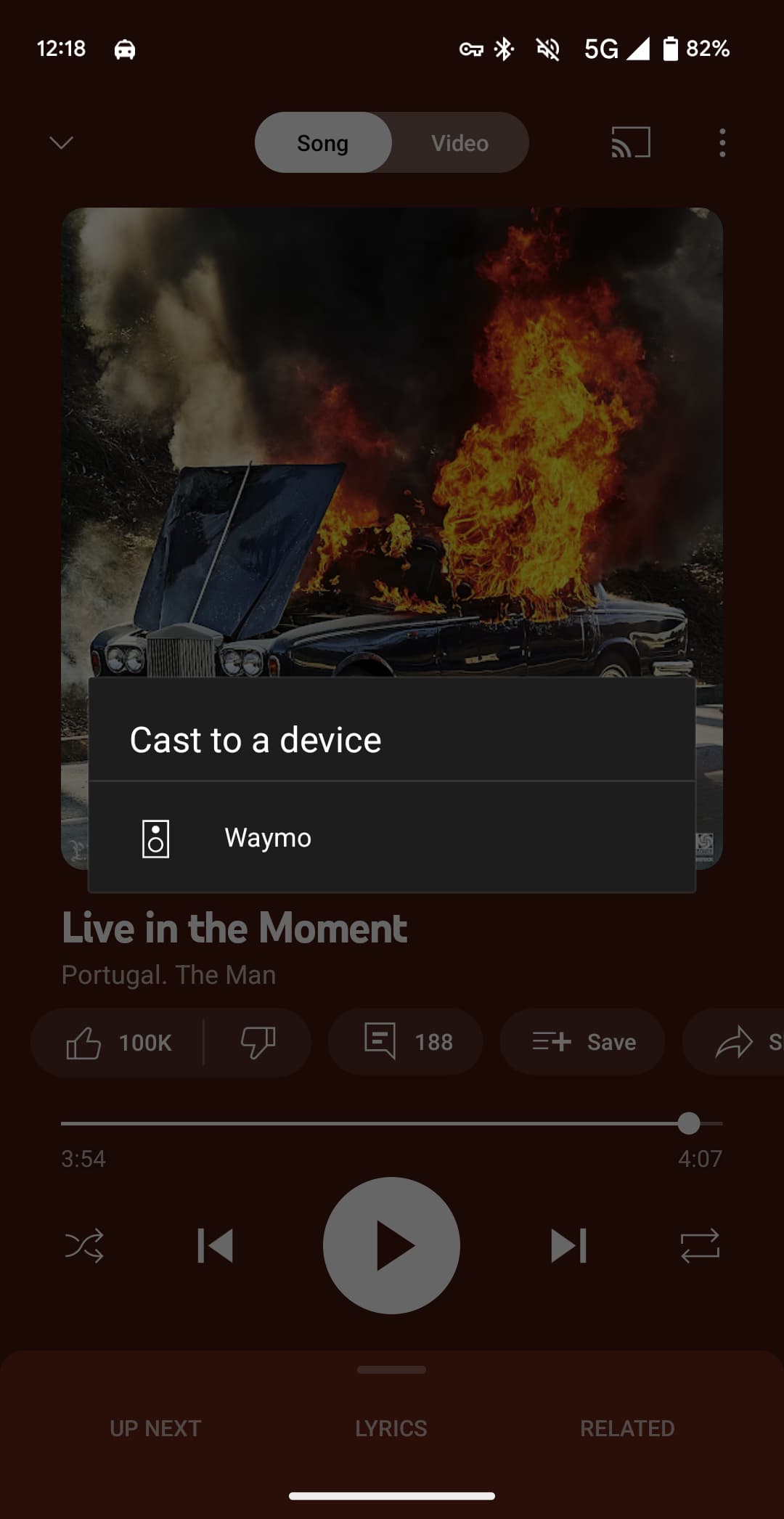Switch to the Video mode
Screen dimensions: 784x1519
[x=460, y=143]
